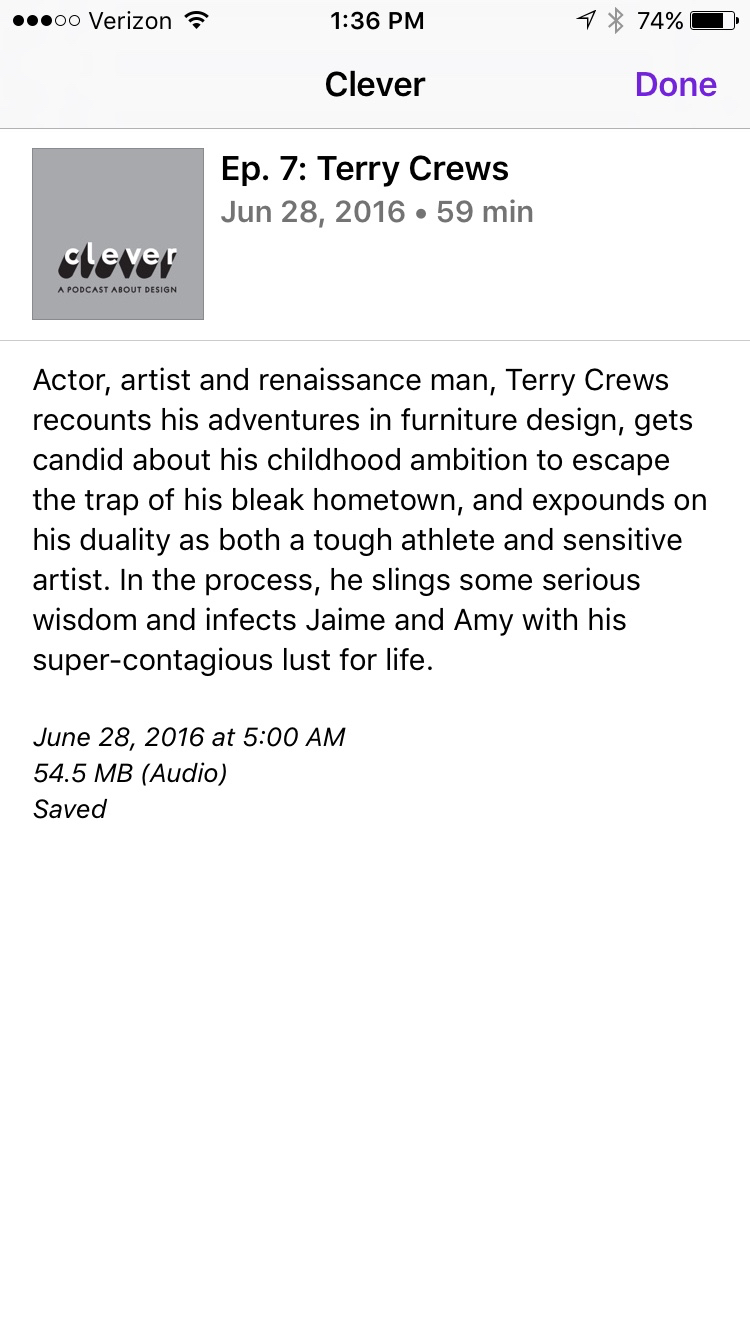
Task: Tap Done to close episode details
Action: coord(675,85)
